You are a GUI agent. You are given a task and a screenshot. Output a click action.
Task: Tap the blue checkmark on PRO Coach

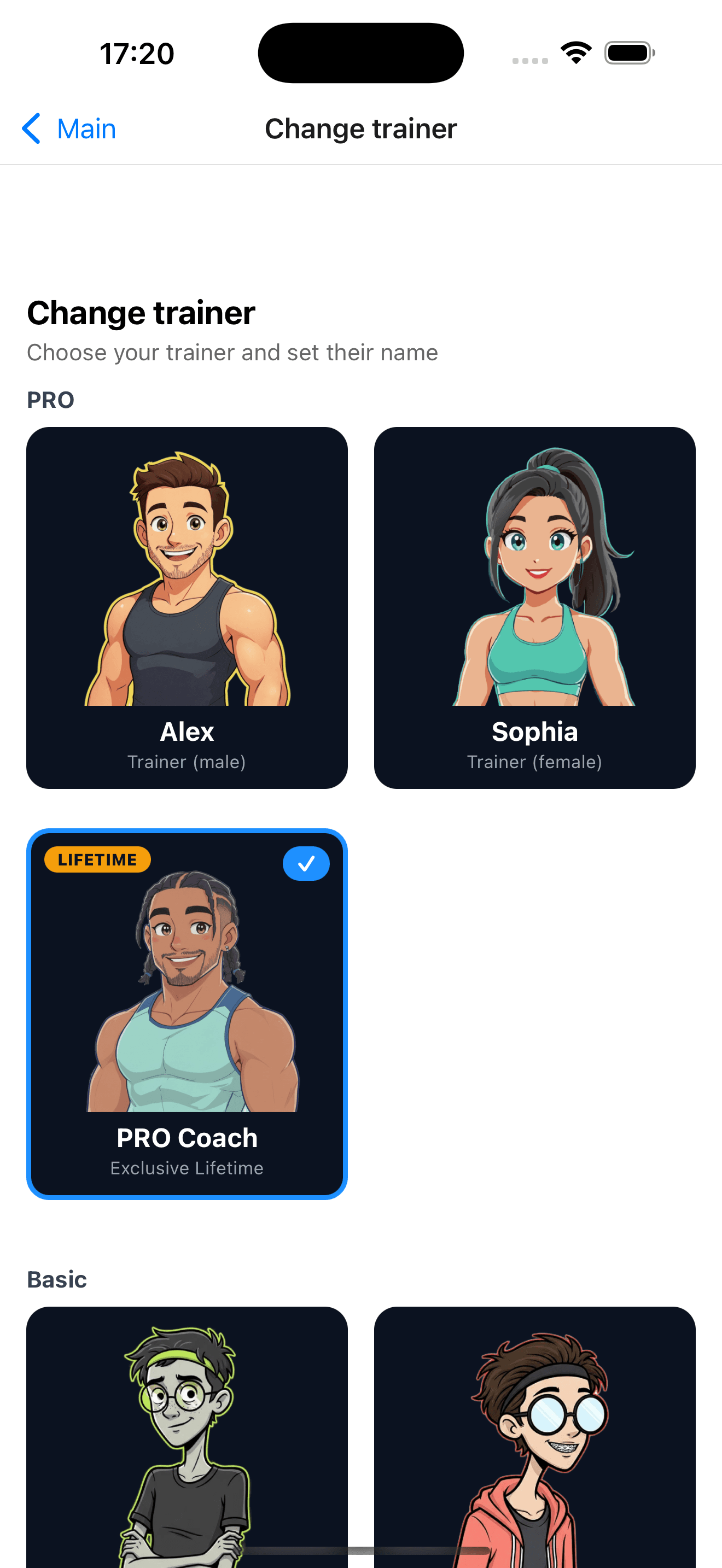[x=306, y=863]
